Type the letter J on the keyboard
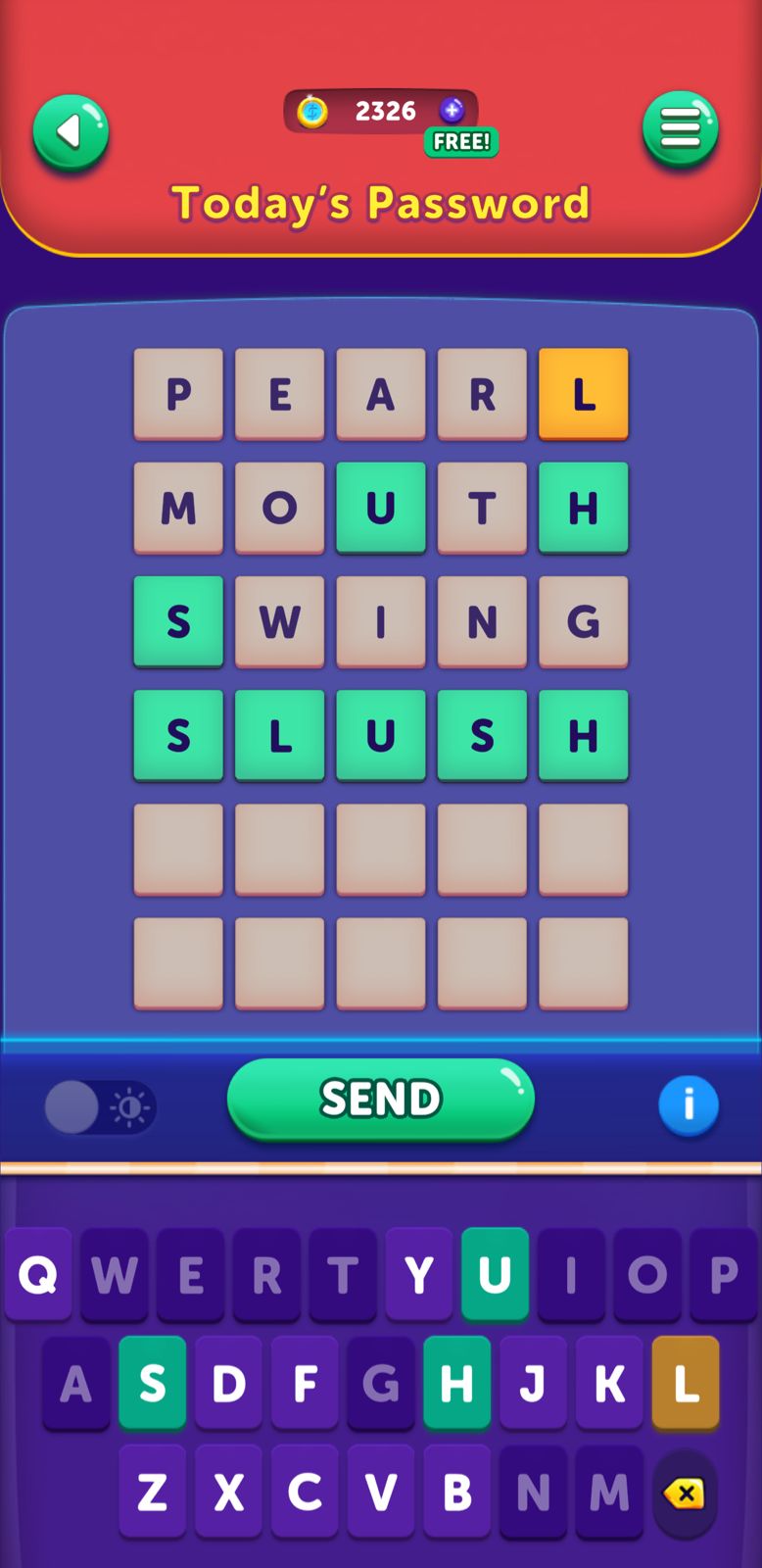 click(533, 1384)
